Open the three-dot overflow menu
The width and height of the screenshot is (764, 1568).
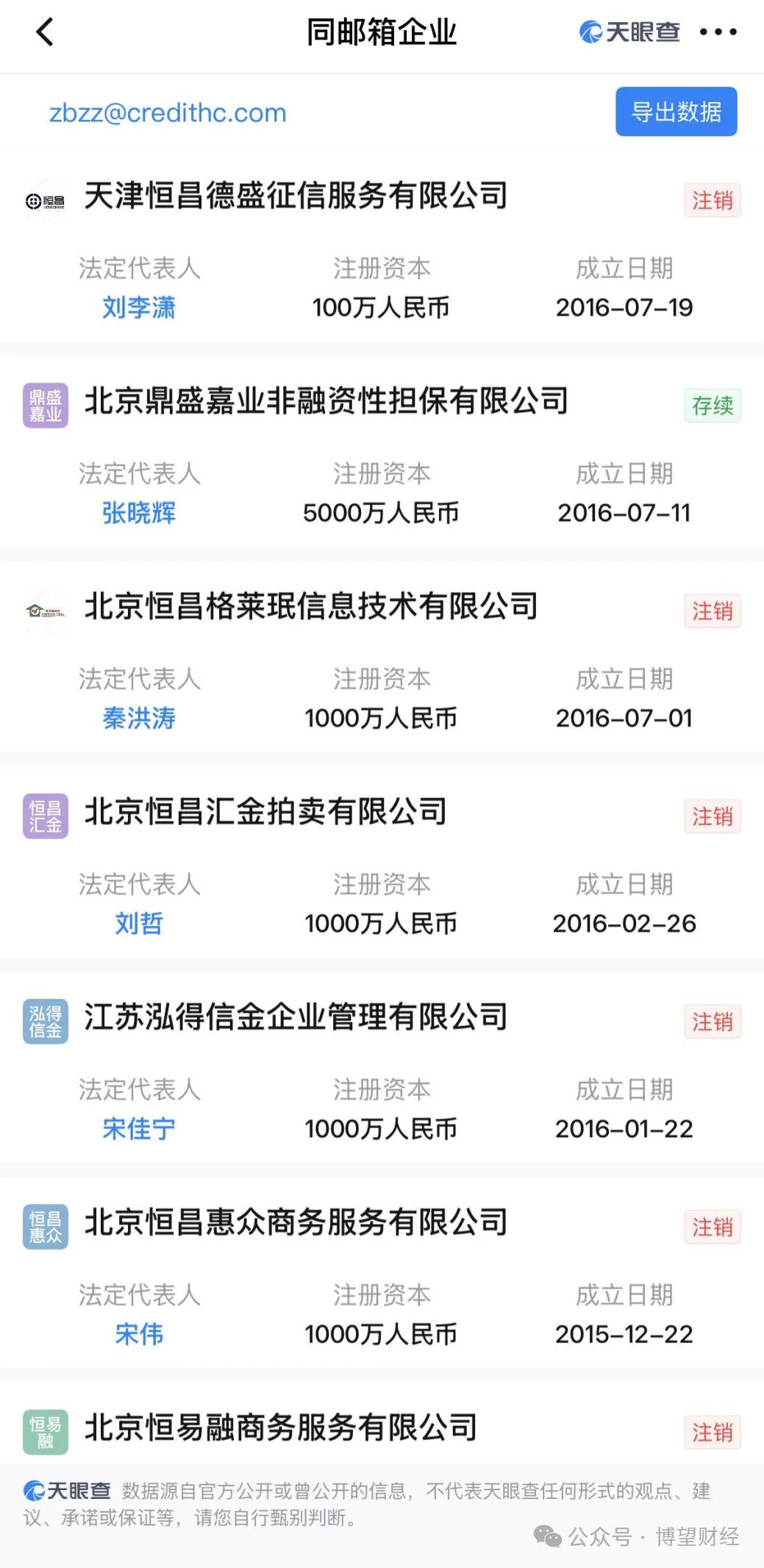point(718,32)
